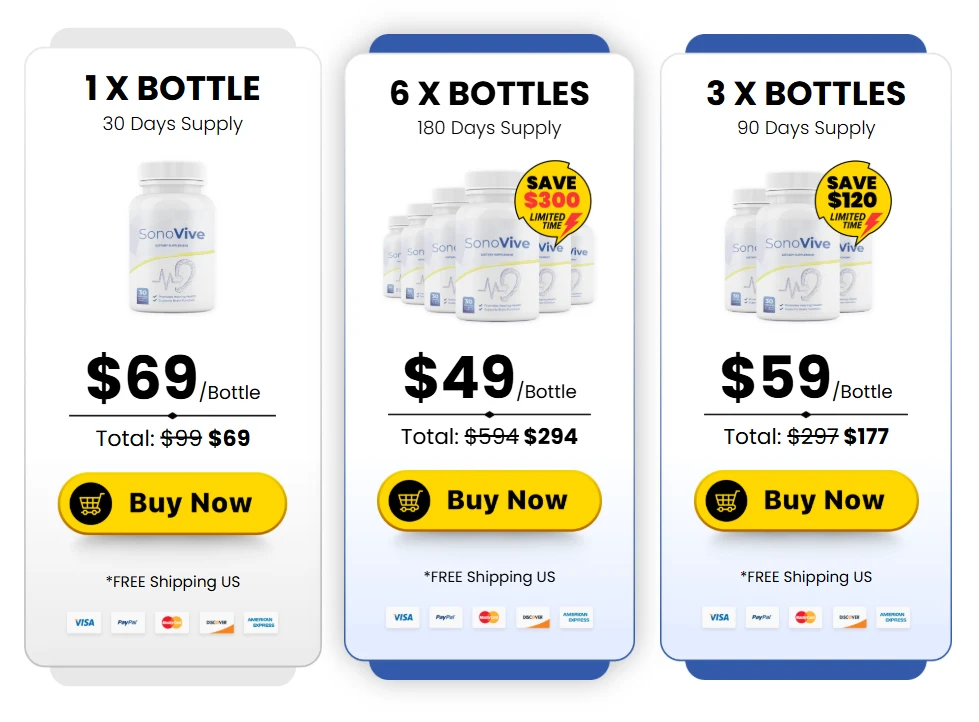
Task: Select Buy Now for the 6 bottles pack
Action: click(x=489, y=500)
